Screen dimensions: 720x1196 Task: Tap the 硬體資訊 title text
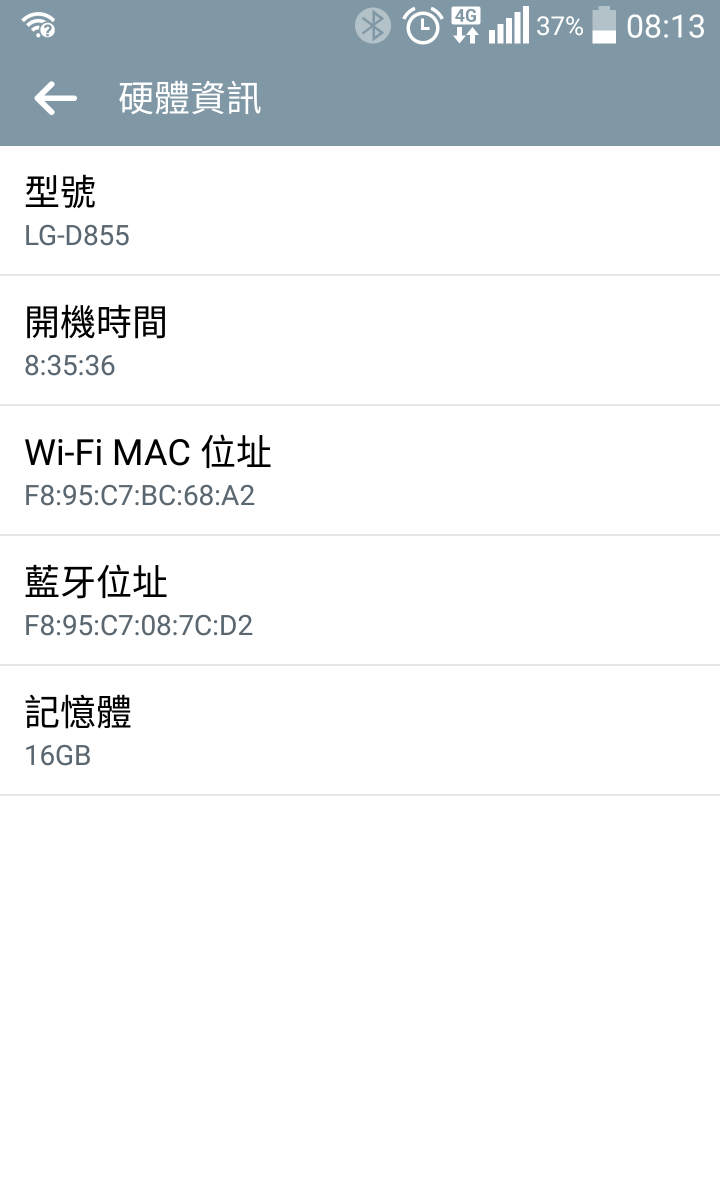coord(188,98)
